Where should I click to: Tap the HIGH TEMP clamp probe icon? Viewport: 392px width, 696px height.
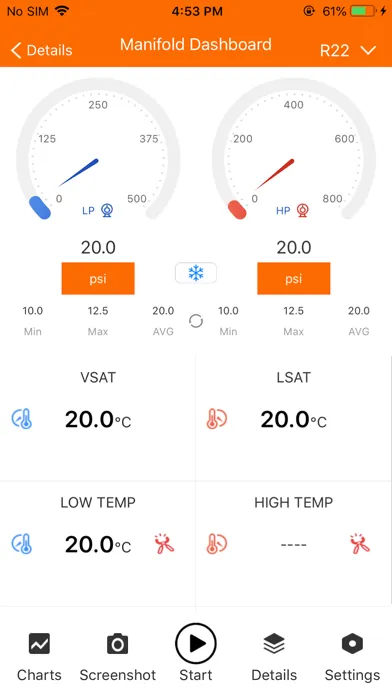360,544
